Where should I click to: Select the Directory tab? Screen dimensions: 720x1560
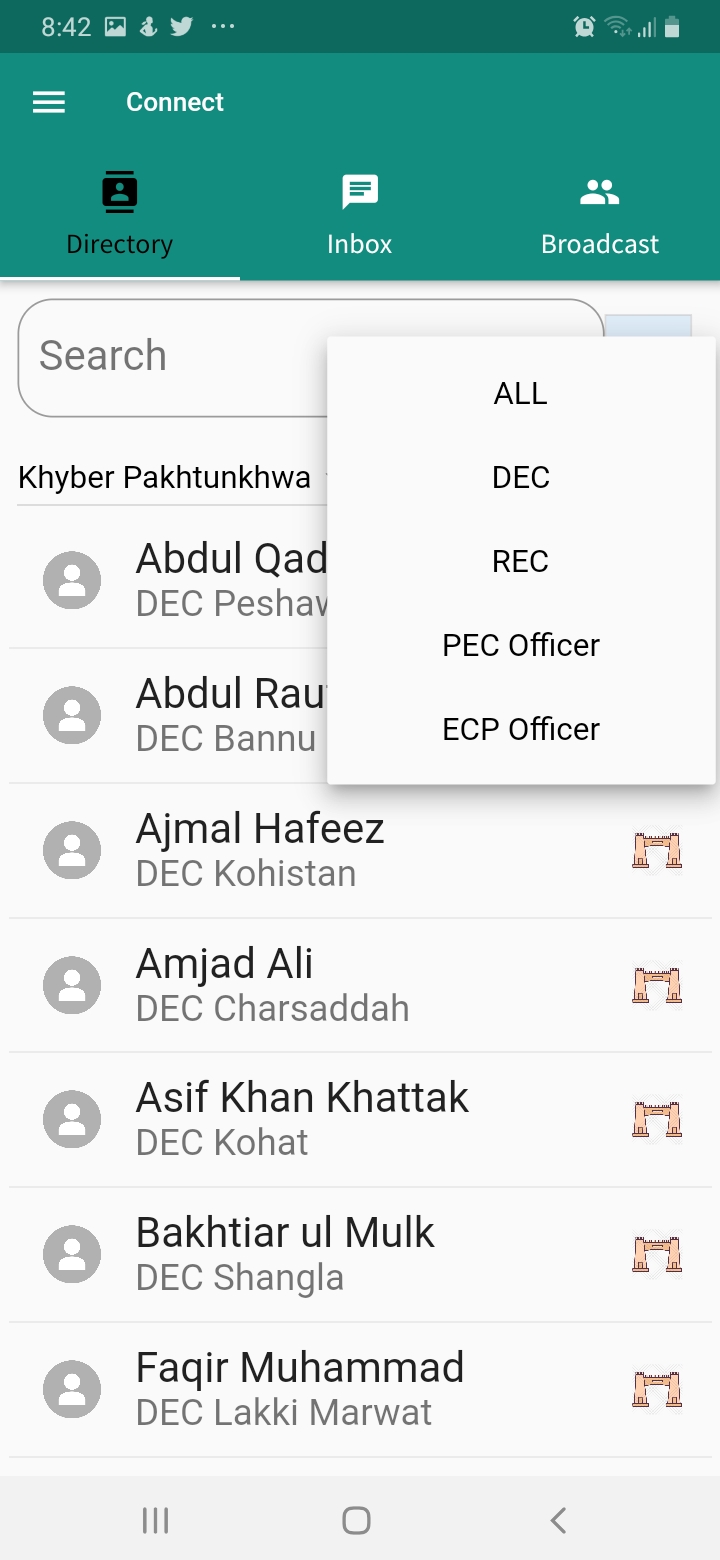120,215
